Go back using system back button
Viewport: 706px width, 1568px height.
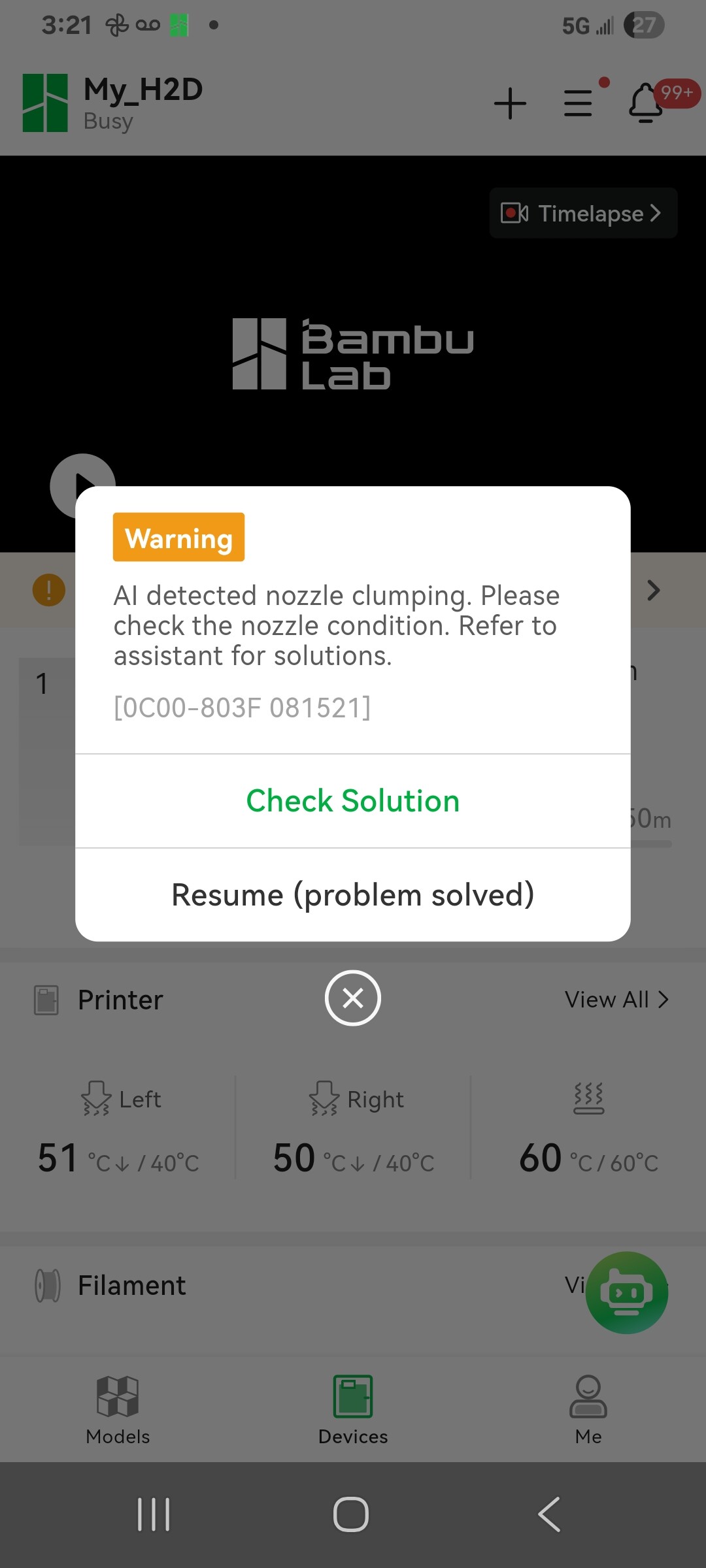549,1514
